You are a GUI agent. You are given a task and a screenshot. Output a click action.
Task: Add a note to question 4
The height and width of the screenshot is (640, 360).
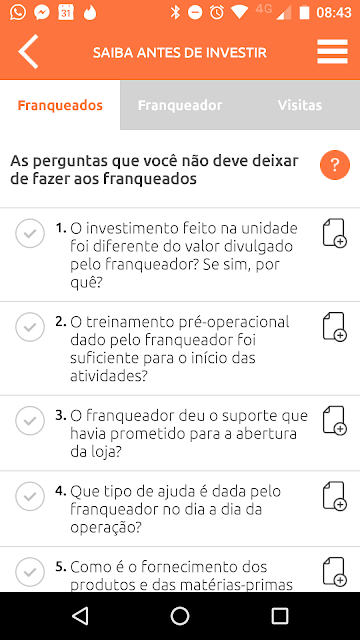334,496
